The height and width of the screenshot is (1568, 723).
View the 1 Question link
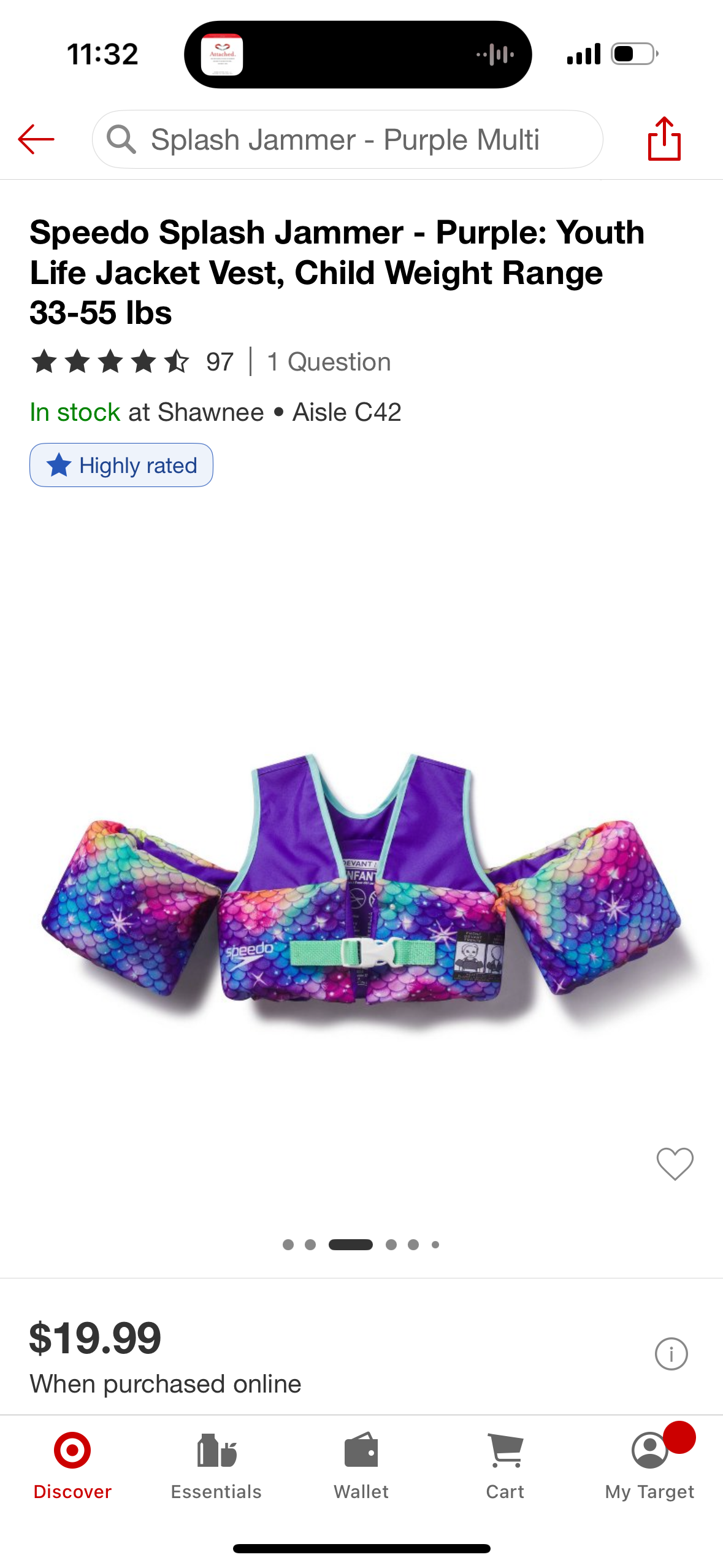click(329, 362)
